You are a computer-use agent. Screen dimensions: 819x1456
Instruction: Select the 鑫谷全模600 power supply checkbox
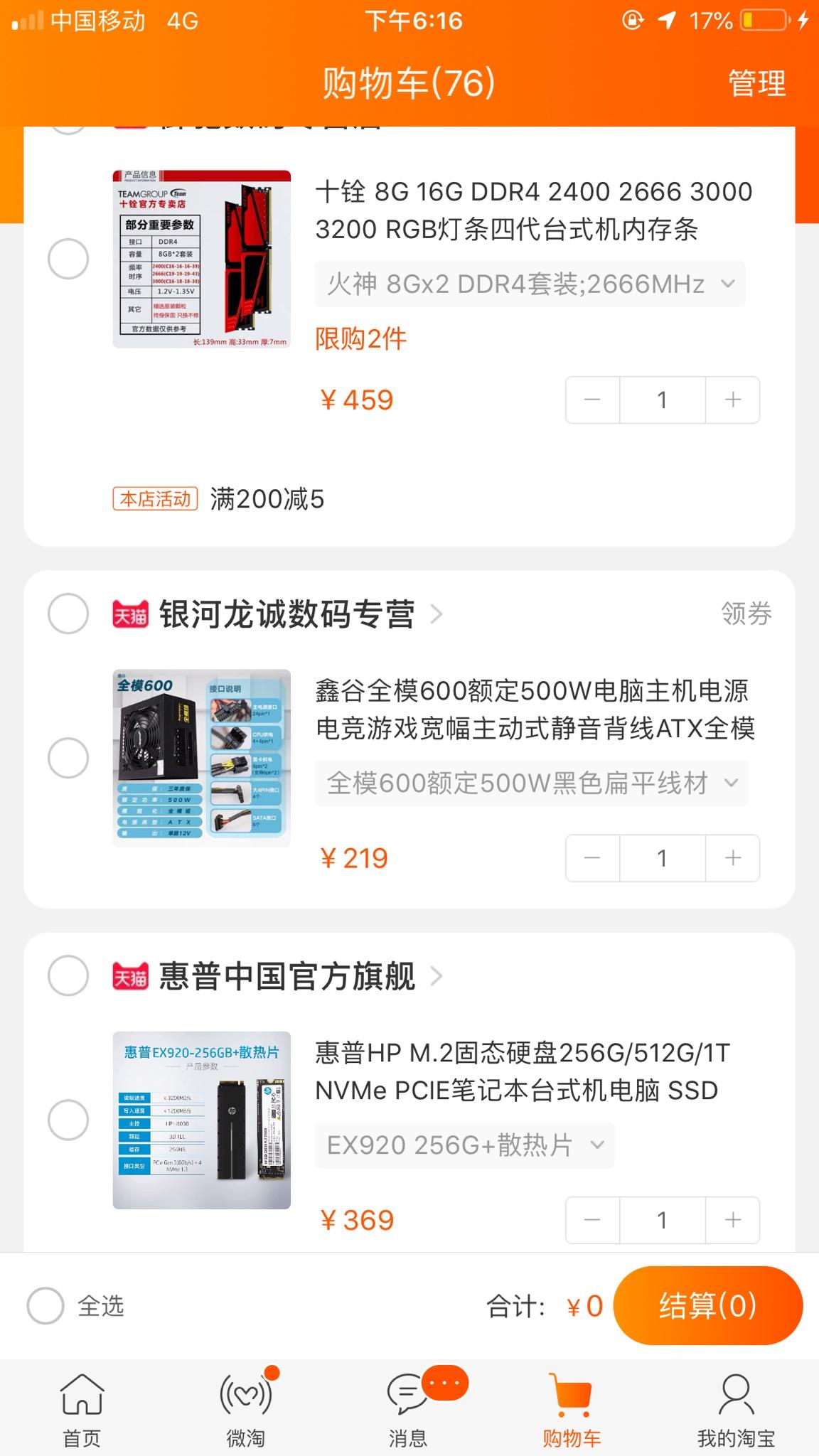(68, 758)
